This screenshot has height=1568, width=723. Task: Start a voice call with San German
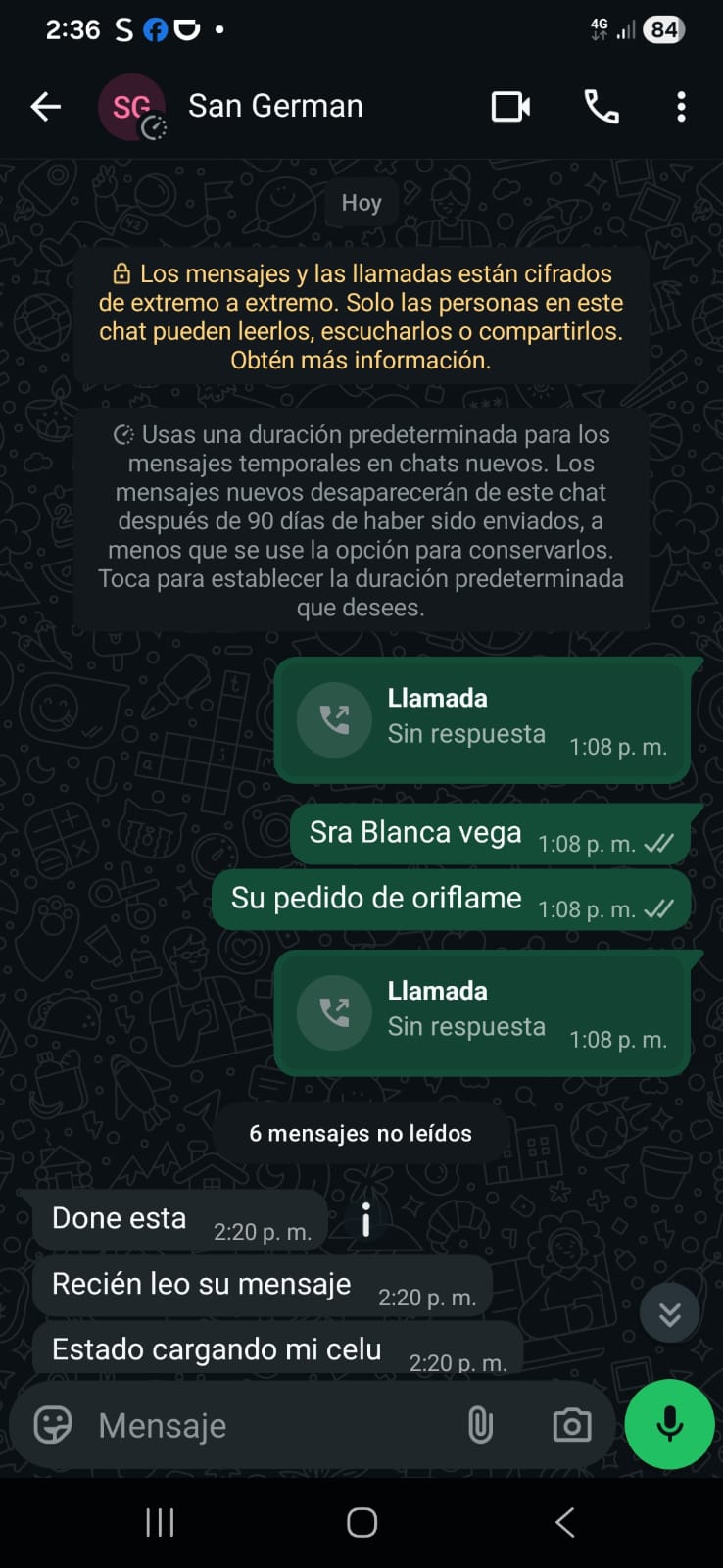click(601, 106)
